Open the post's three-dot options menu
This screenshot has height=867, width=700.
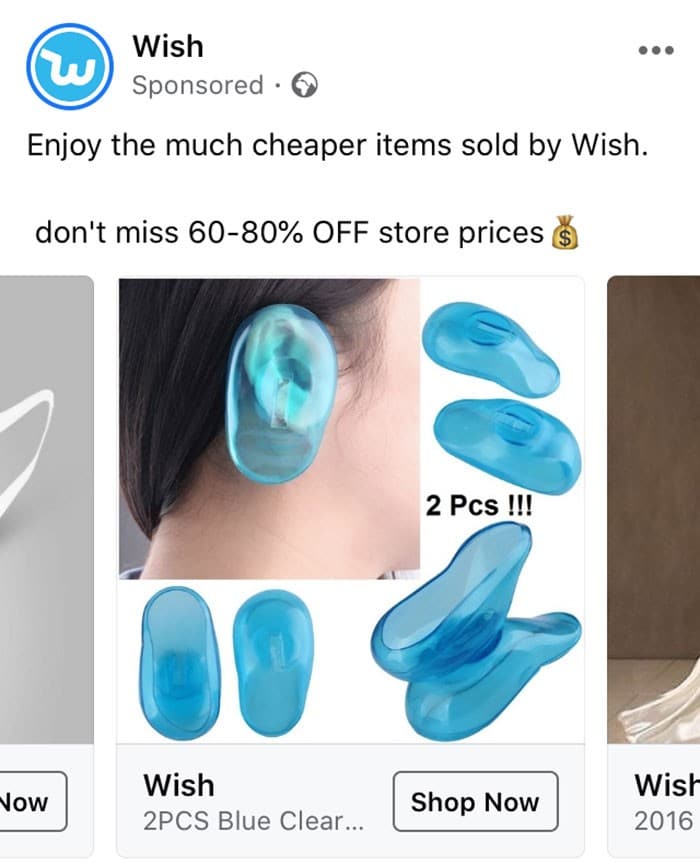tap(655, 50)
